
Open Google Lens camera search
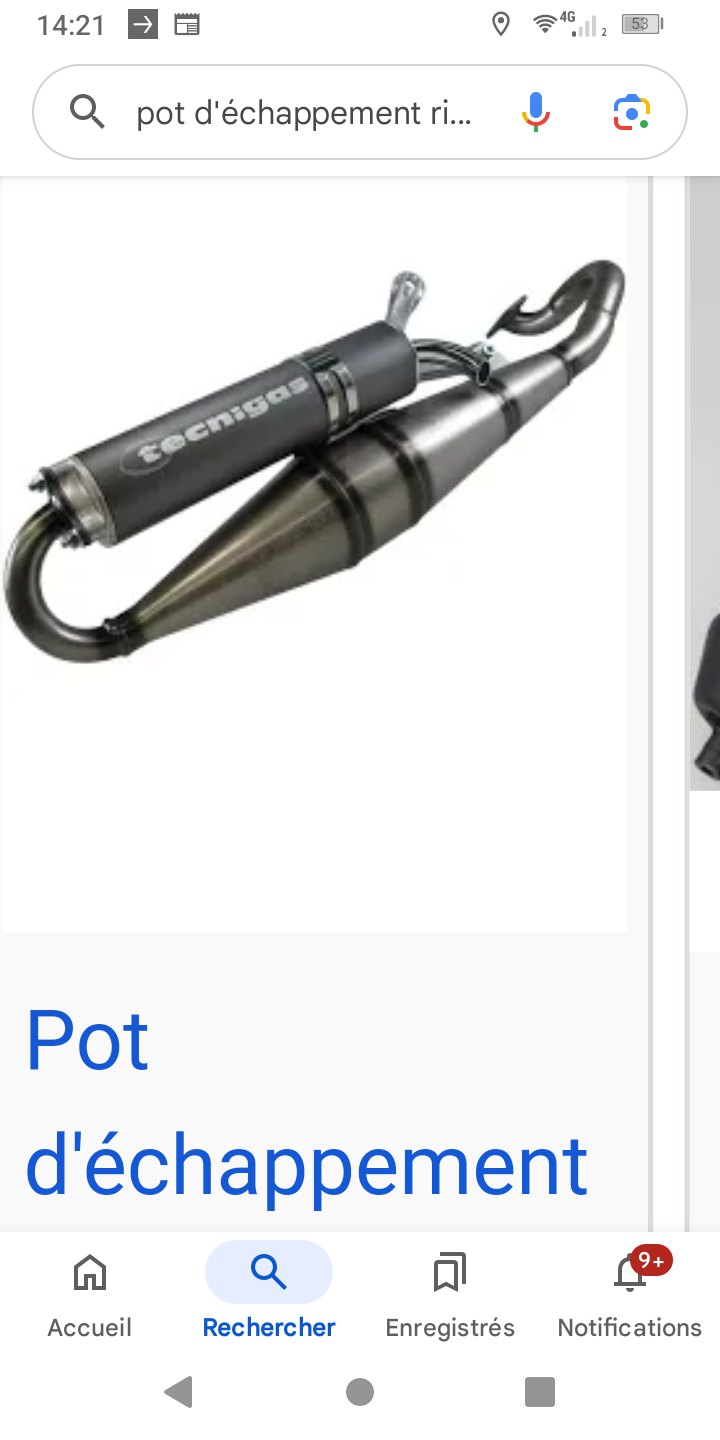632,112
